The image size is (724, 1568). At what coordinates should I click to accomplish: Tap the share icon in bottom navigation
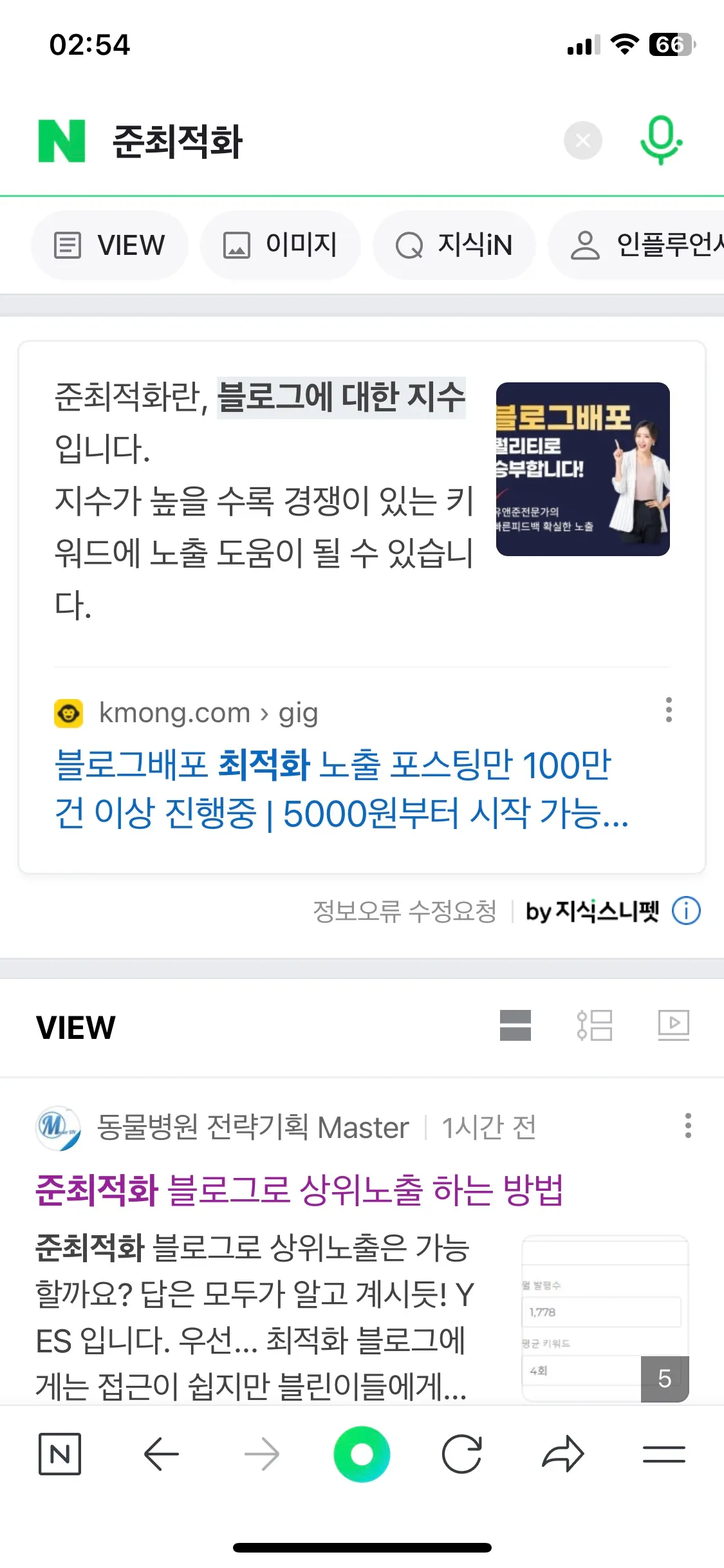pyautogui.click(x=562, y=1454)
